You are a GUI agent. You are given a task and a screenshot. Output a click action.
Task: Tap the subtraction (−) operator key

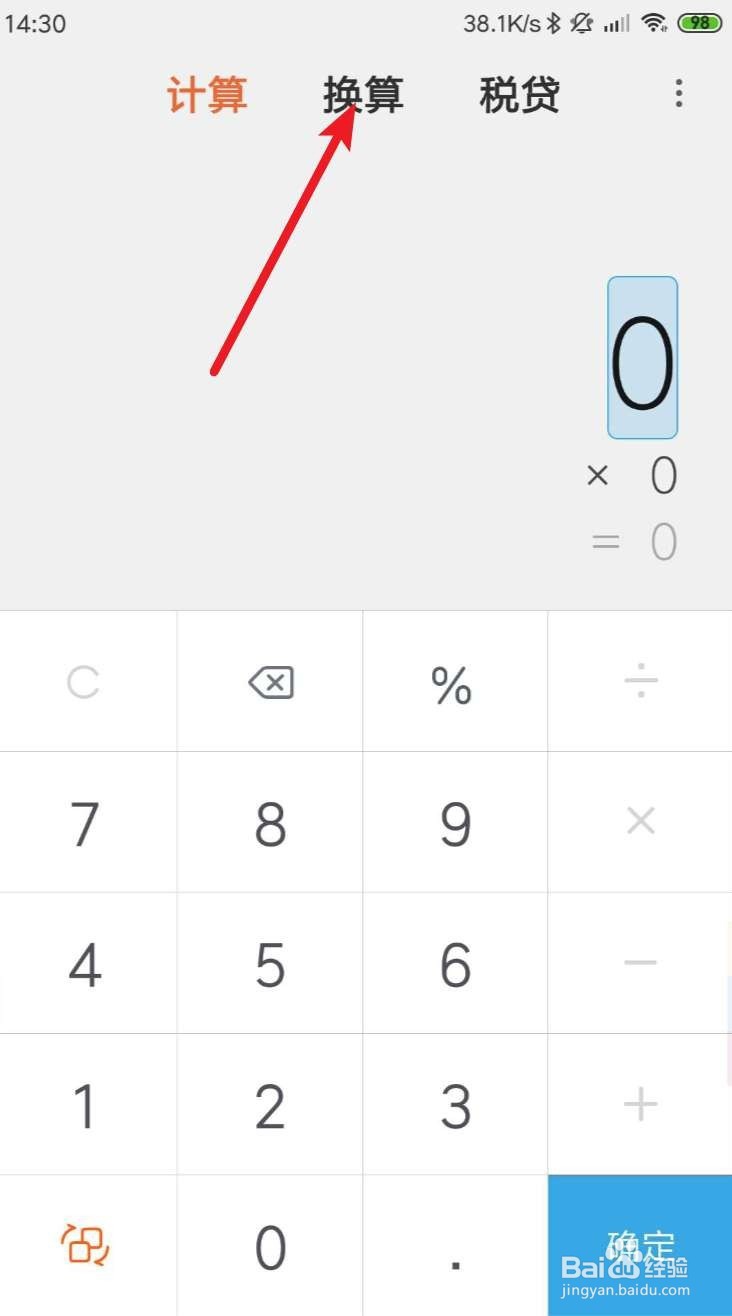[640, 963]
